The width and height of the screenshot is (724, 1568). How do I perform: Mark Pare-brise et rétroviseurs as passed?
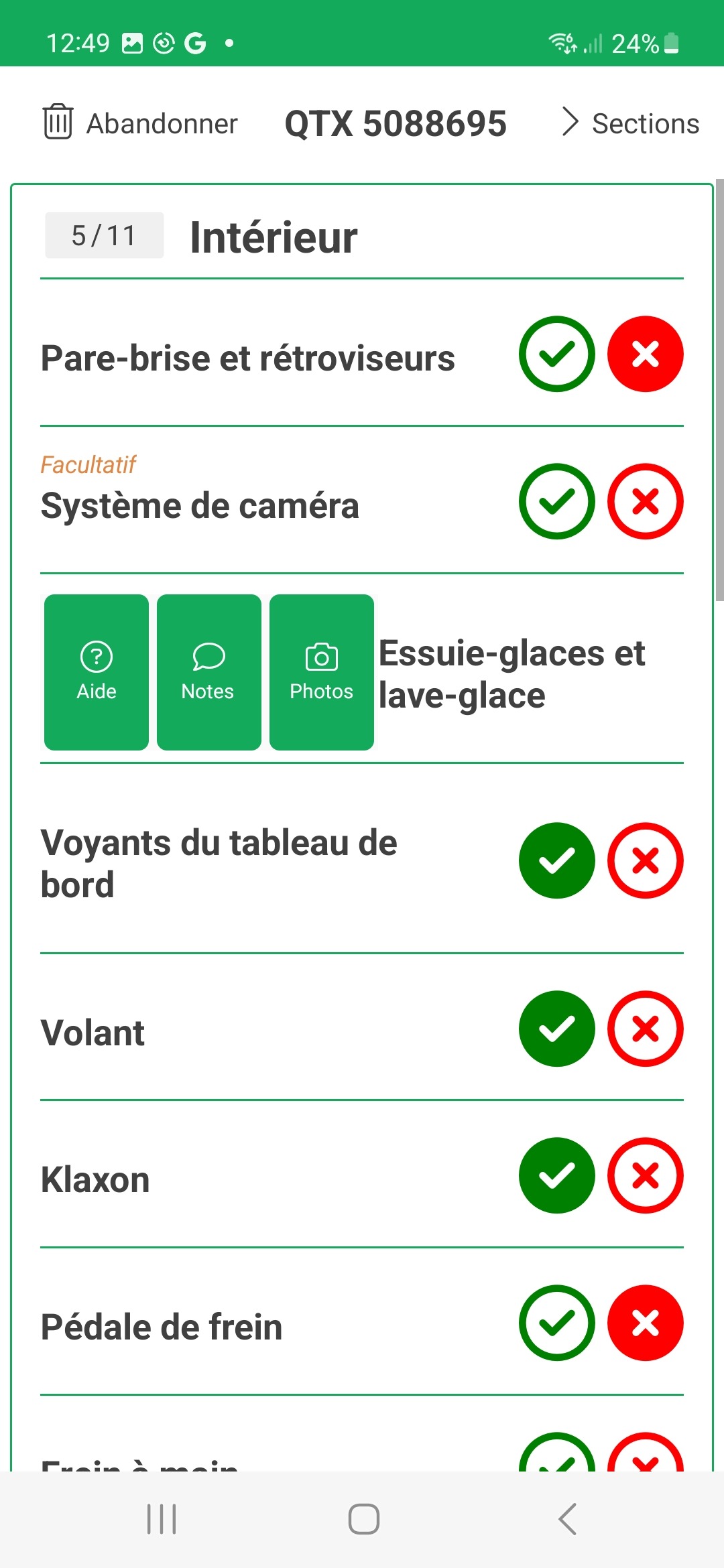pos(556,354)
